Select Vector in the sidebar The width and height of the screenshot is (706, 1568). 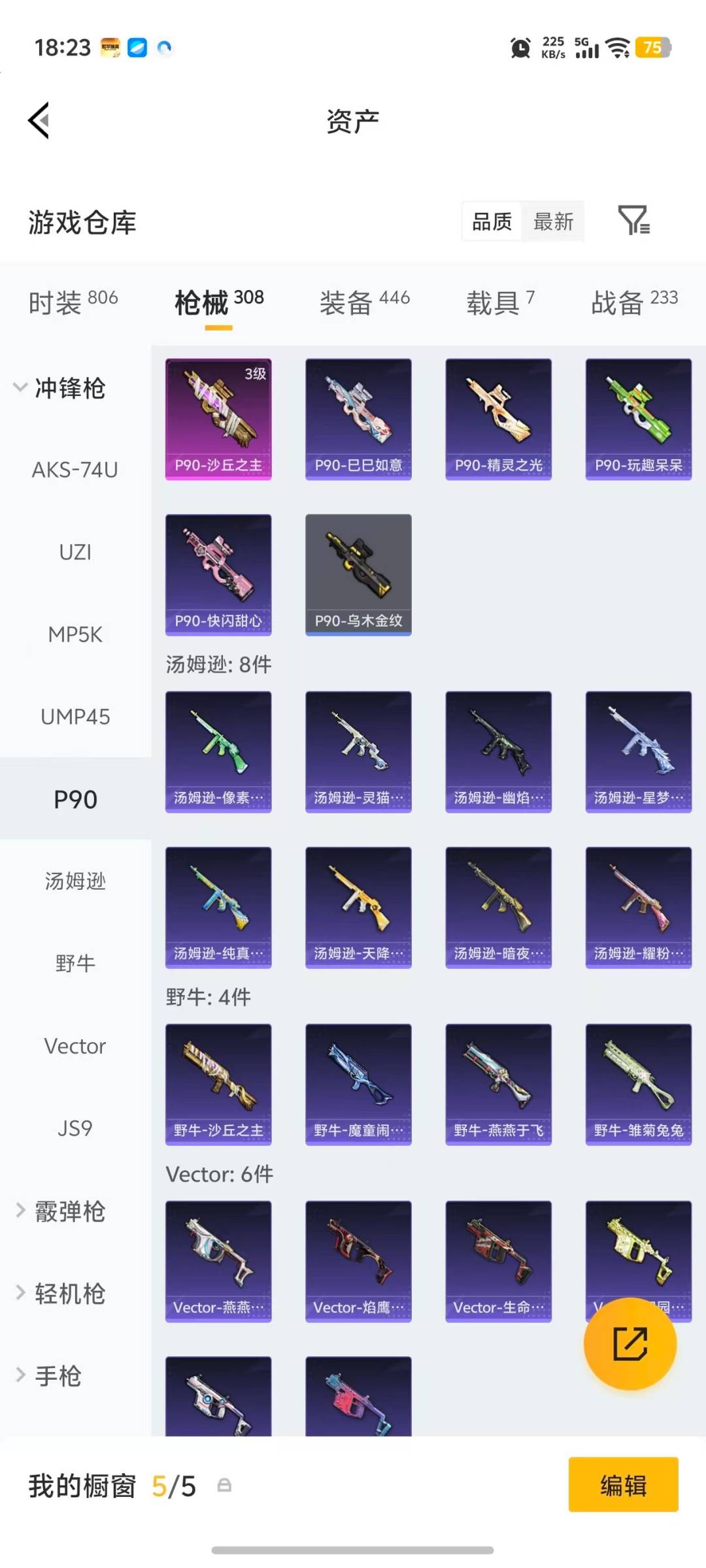[75, 1046]
